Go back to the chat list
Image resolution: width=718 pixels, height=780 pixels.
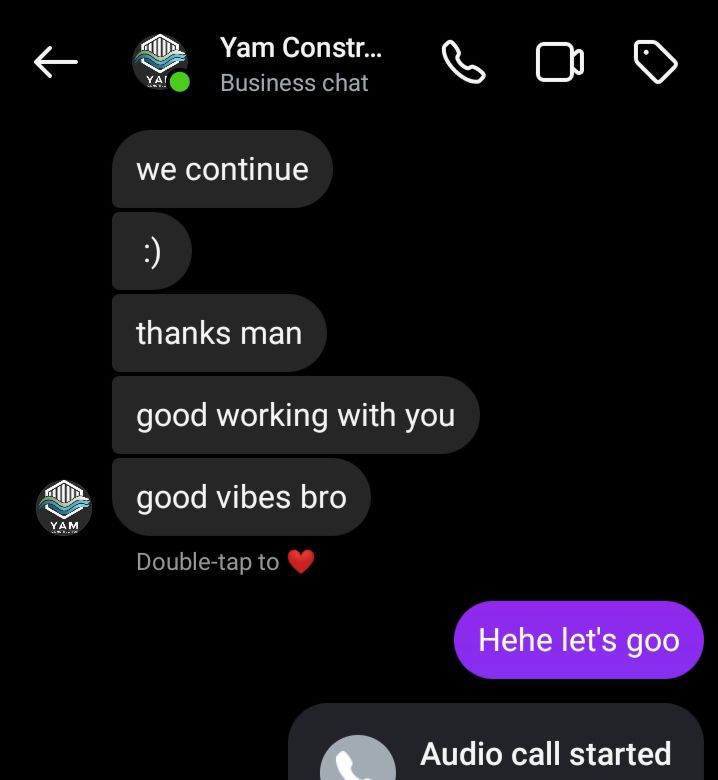pyautogui.click(x=56, y=63)
